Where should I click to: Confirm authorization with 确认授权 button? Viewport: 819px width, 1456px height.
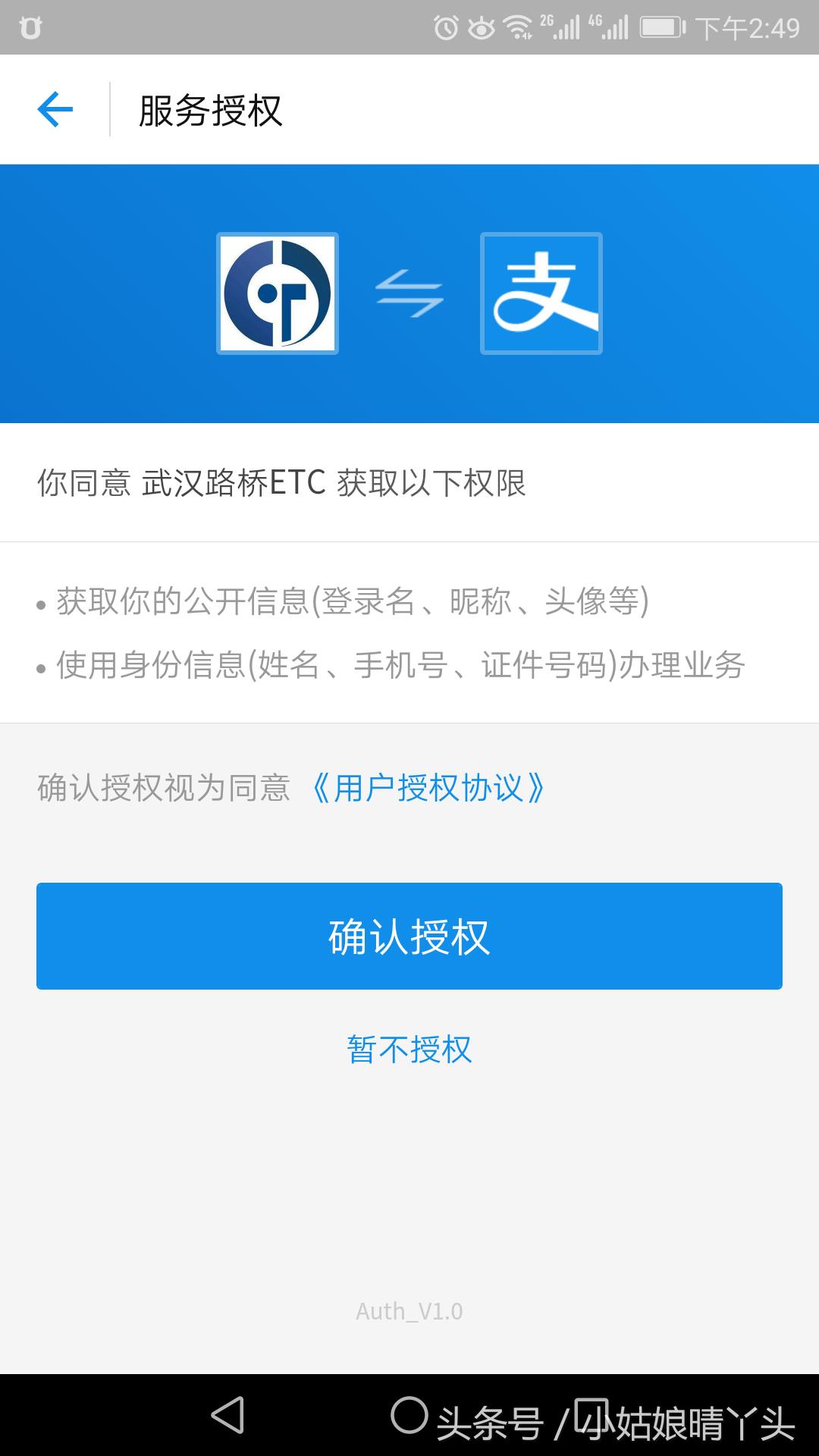tap(409, 936)
